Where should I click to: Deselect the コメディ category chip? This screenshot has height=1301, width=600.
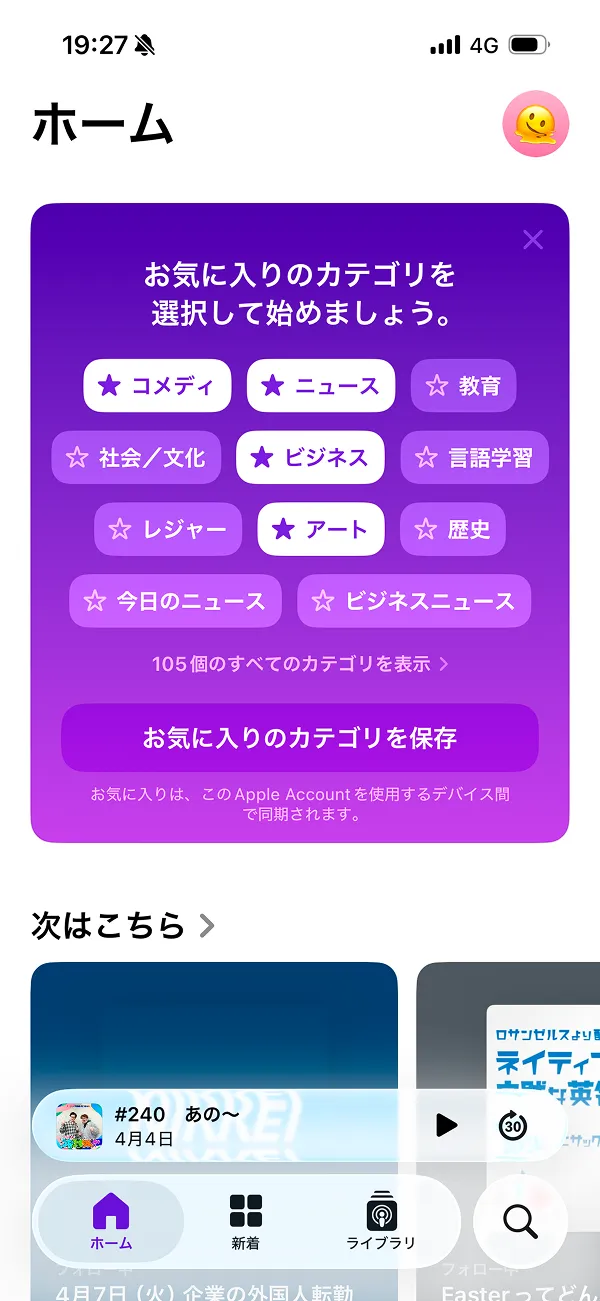coord(157,386)
